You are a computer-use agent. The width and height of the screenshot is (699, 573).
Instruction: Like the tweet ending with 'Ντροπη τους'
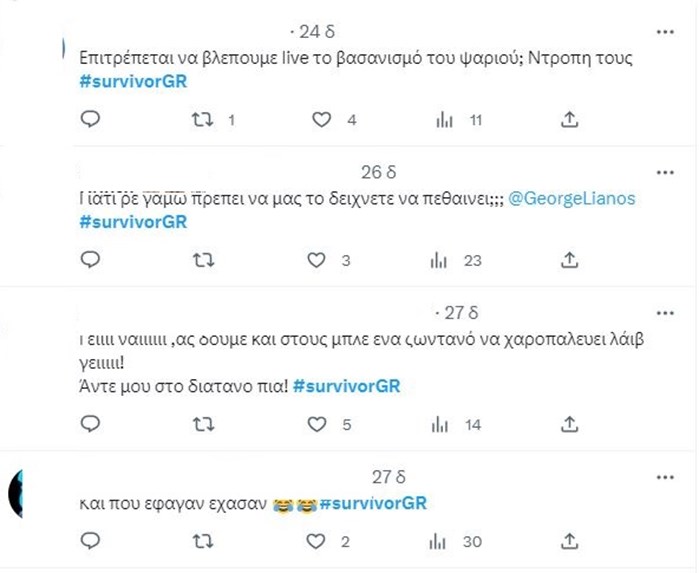321,120
